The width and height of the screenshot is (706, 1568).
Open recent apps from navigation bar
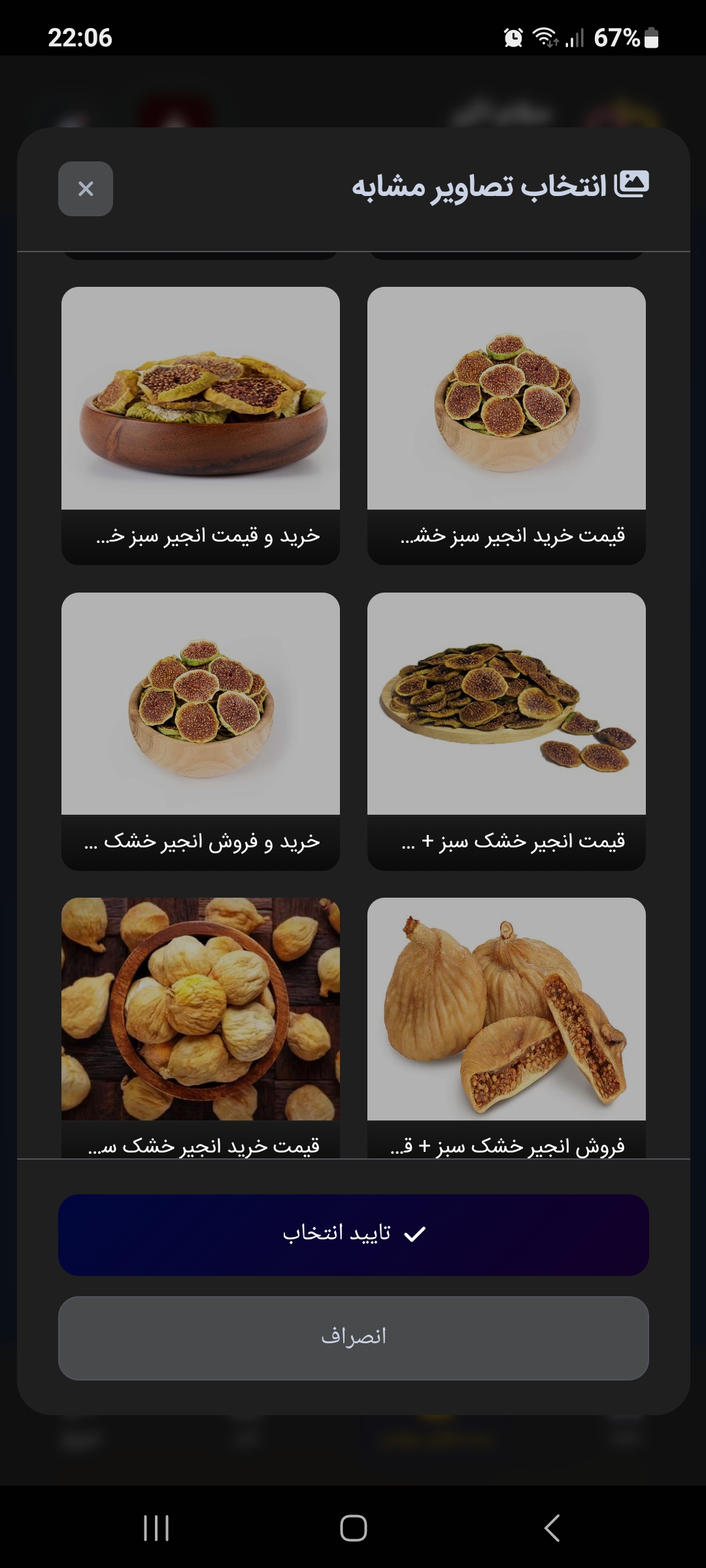pyautogui.click(x=156, y=1527)
